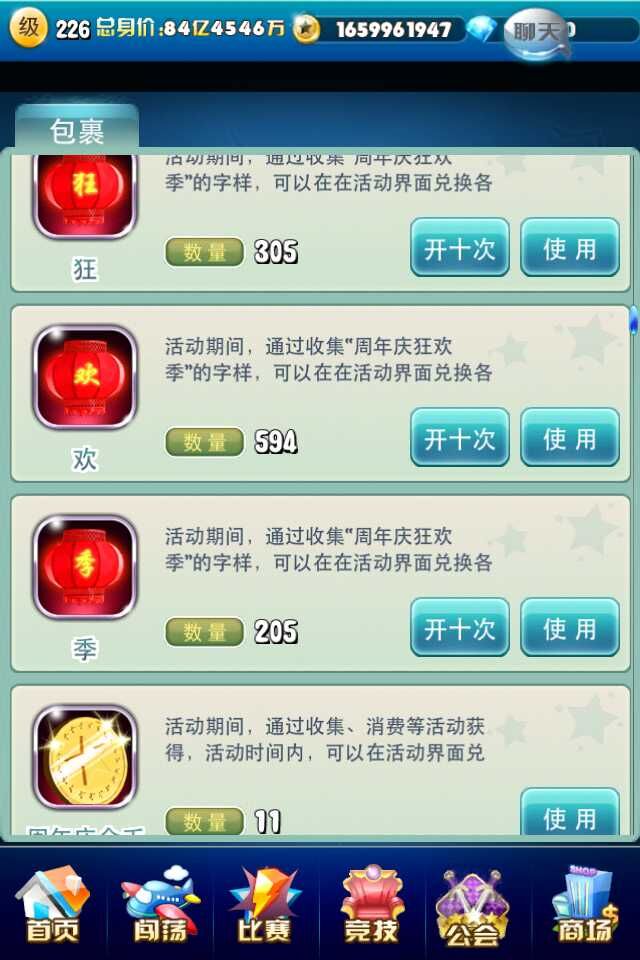Screen dimensions: 640x960
Task: Use the 季 lantern item
Action: 570,628
